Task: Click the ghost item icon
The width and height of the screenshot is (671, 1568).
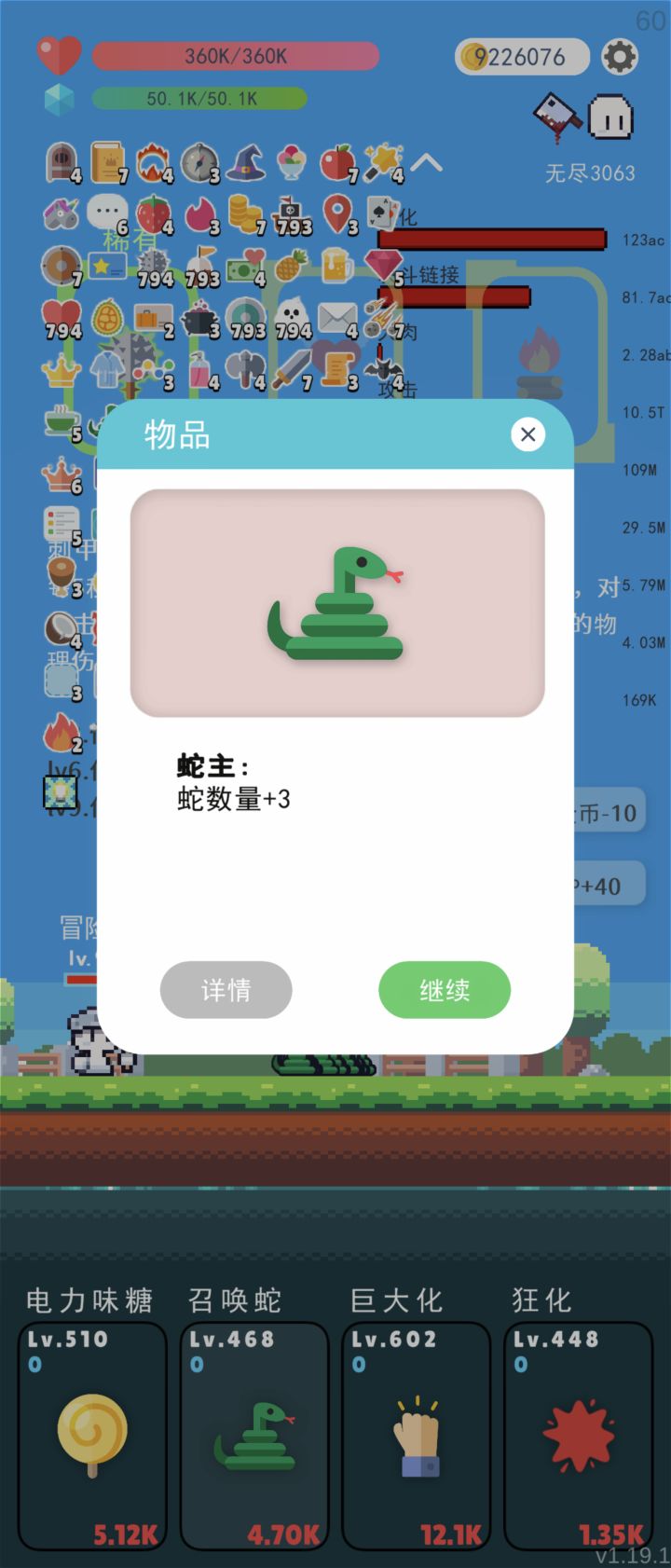Action: [x=292, y=314]
